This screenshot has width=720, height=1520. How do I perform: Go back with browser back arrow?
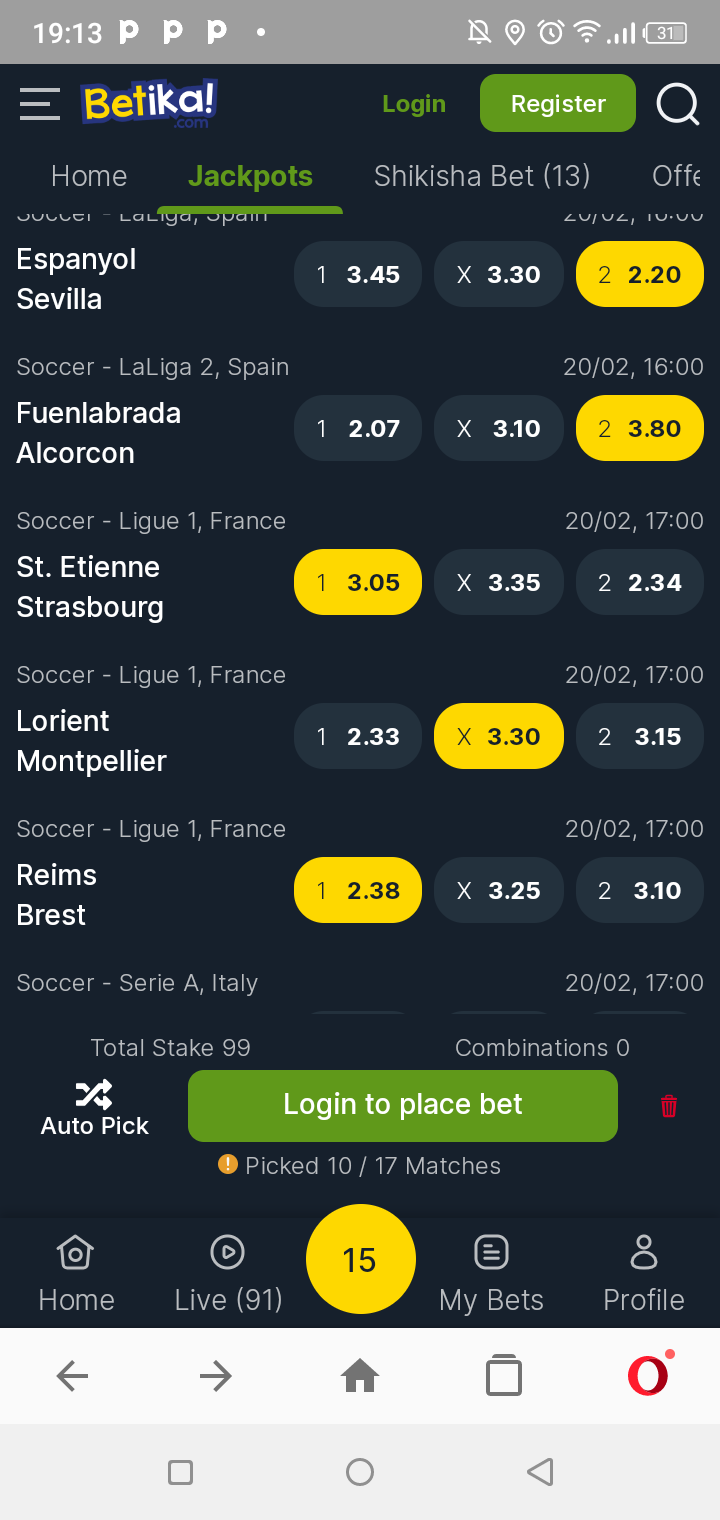tap(72, 1377)
